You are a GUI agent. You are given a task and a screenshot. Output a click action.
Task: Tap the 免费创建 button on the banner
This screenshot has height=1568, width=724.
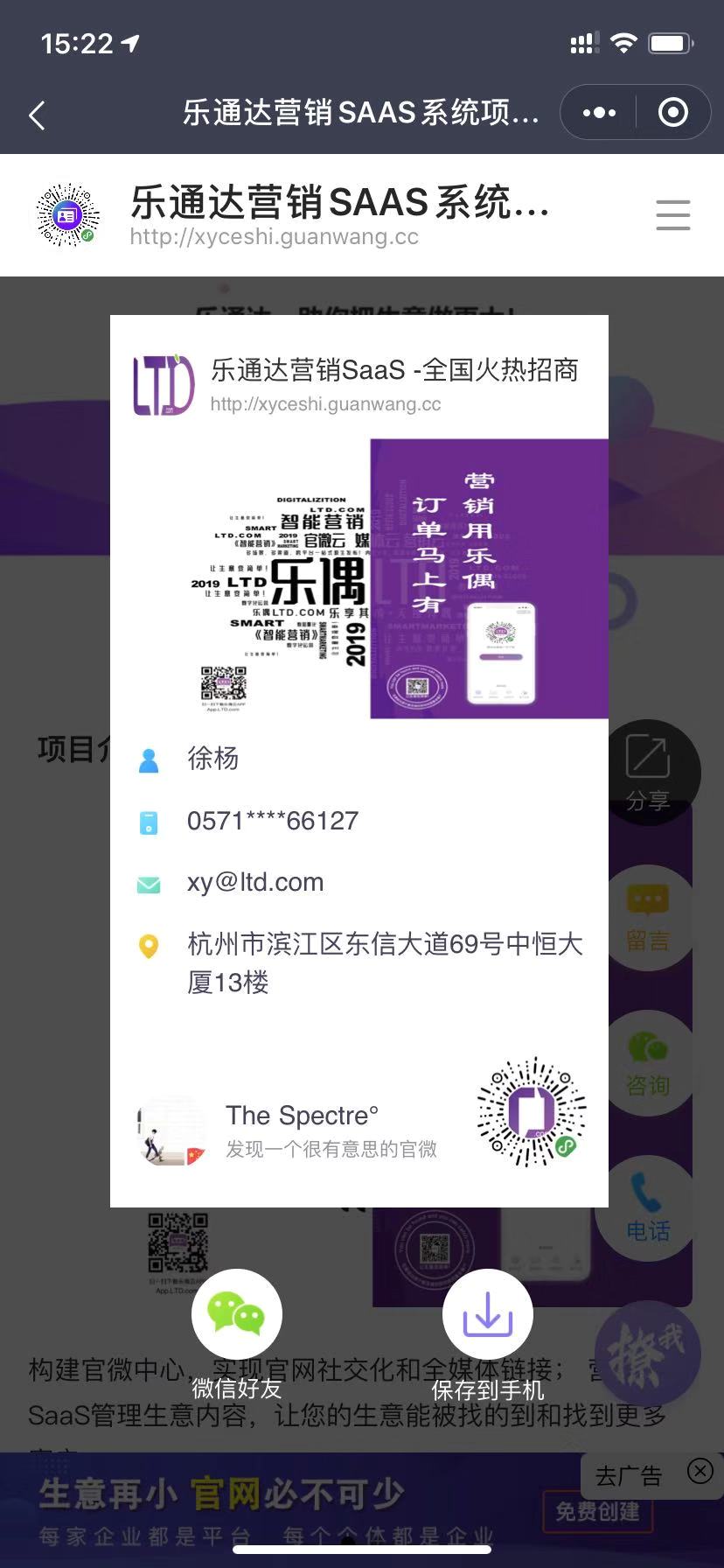(597, 1511)
